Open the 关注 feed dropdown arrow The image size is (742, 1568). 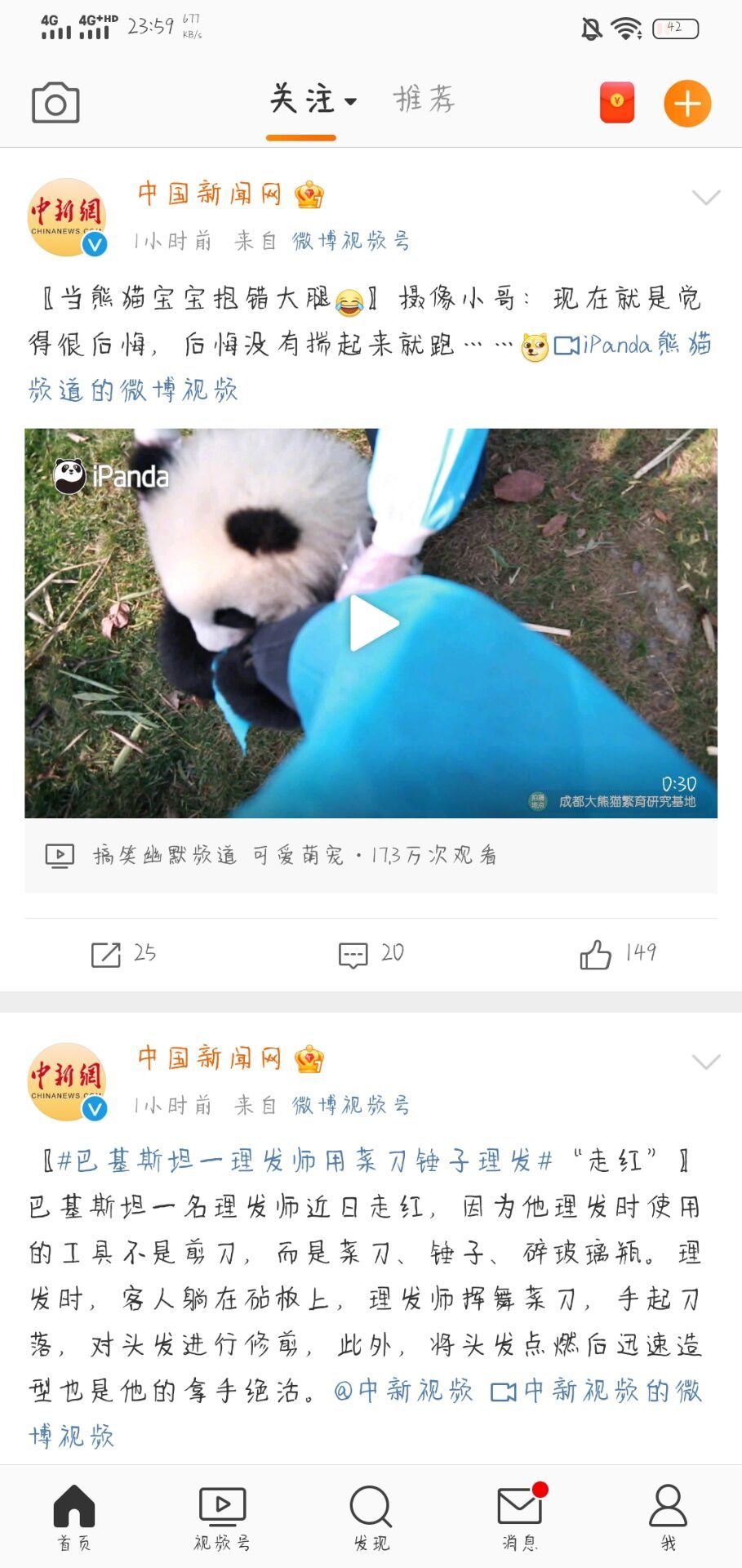point(349,104)
